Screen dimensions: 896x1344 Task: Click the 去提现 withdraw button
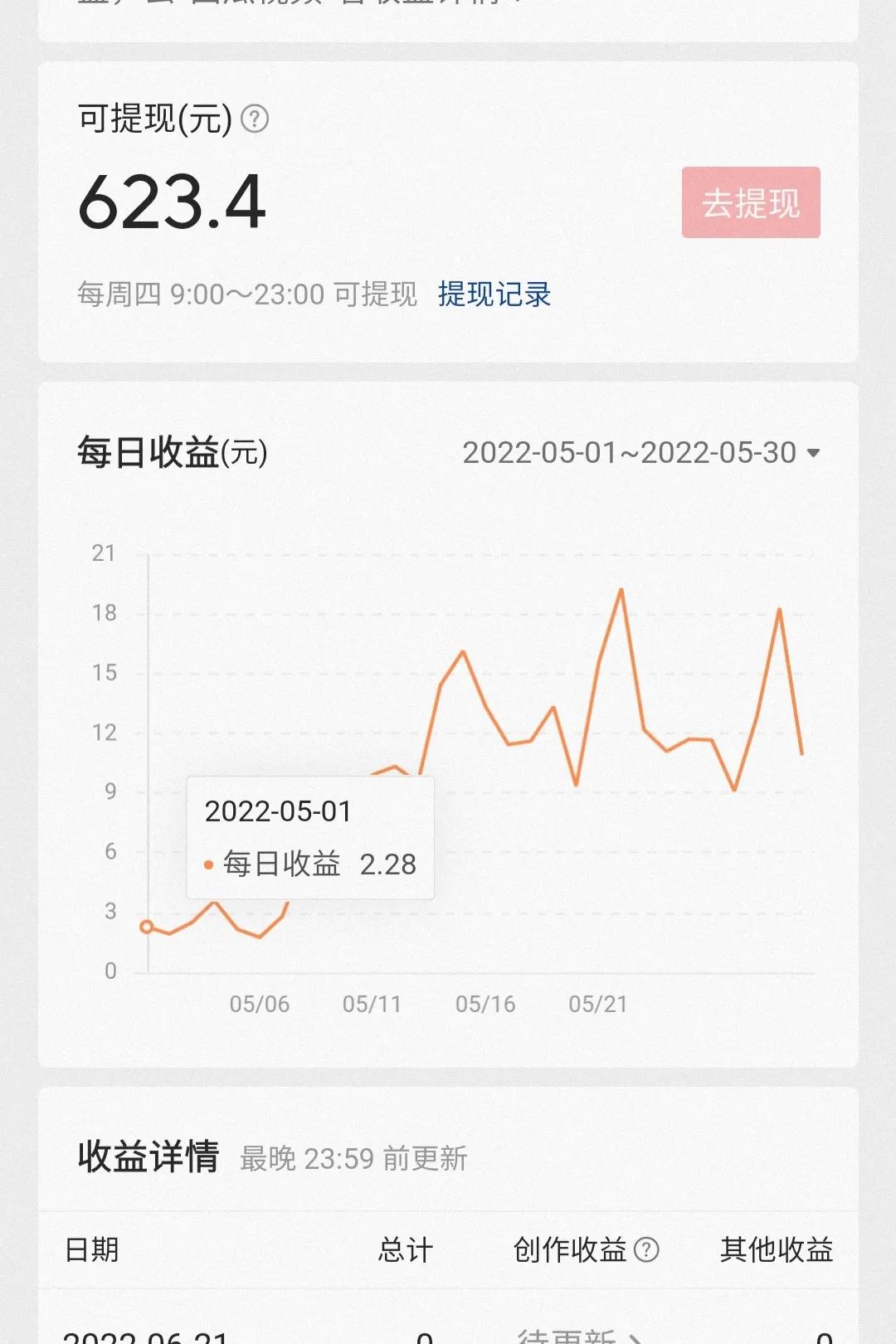pyautogui.click(x=749, y=201)
